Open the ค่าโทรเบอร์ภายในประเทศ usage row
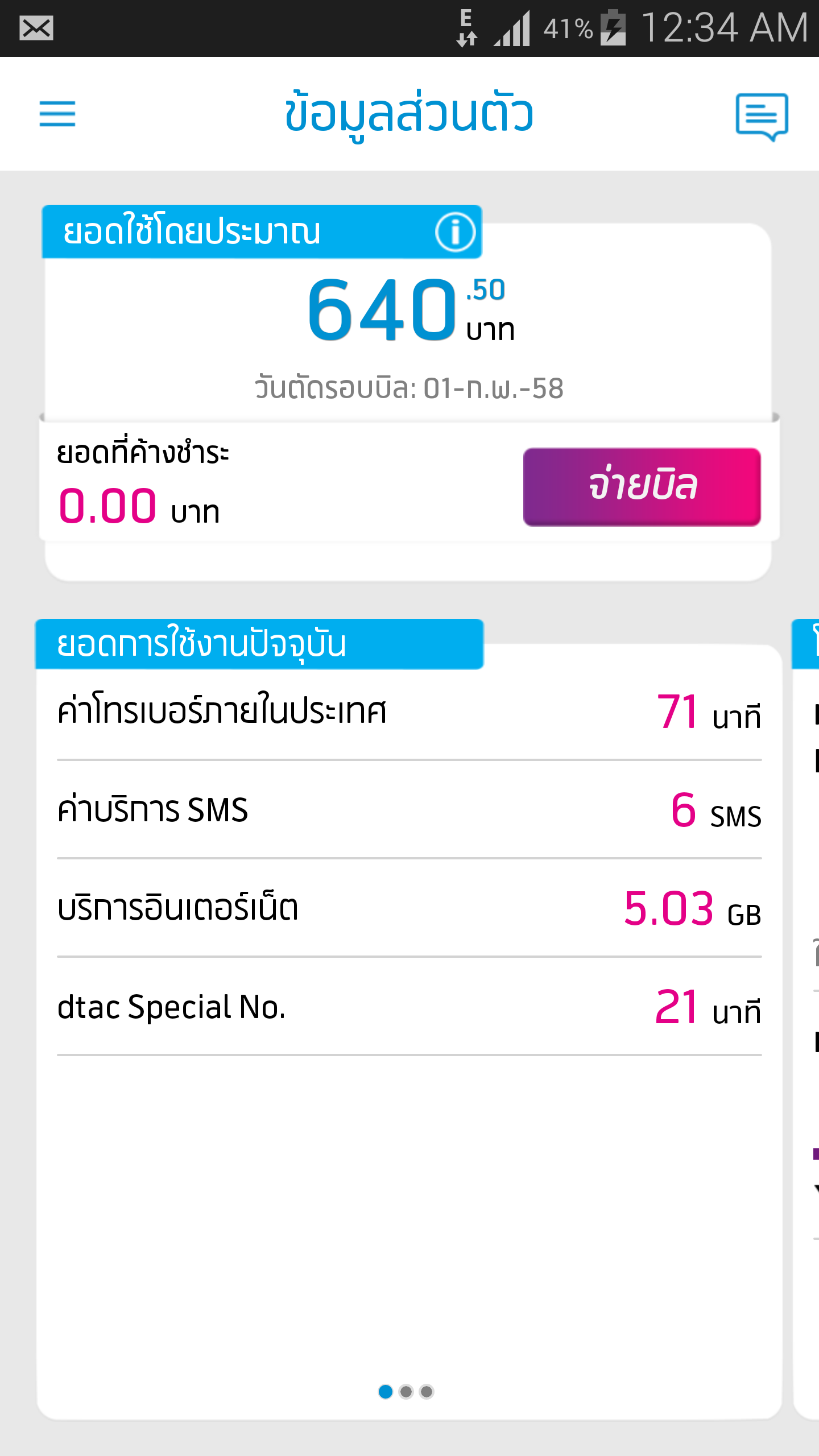This screenshot has height=1456, width=819. (409, 712)
